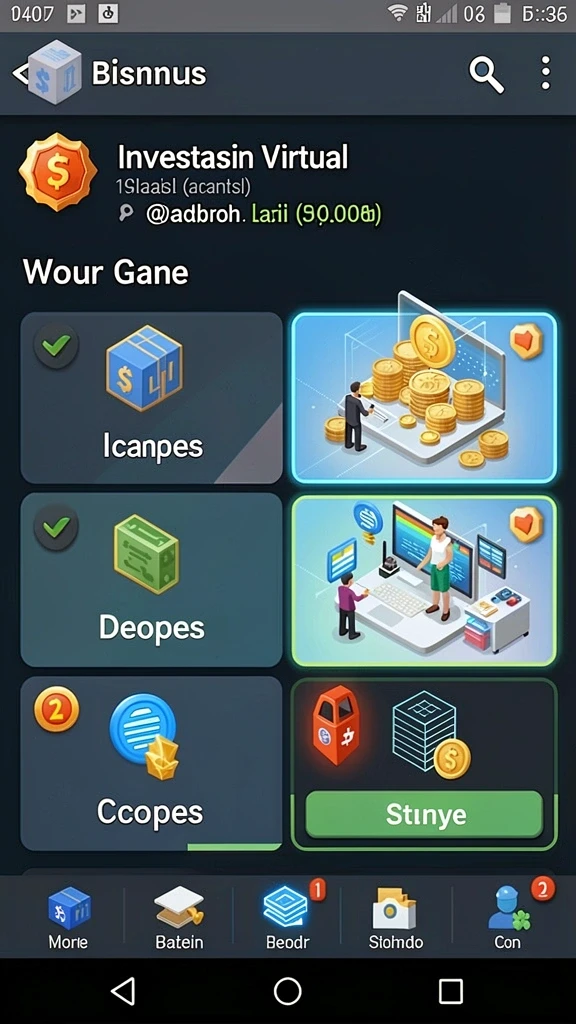Viewport: 576px width, 1024px height.
Task: Switch to the Beodr tab
Action: 288,918
